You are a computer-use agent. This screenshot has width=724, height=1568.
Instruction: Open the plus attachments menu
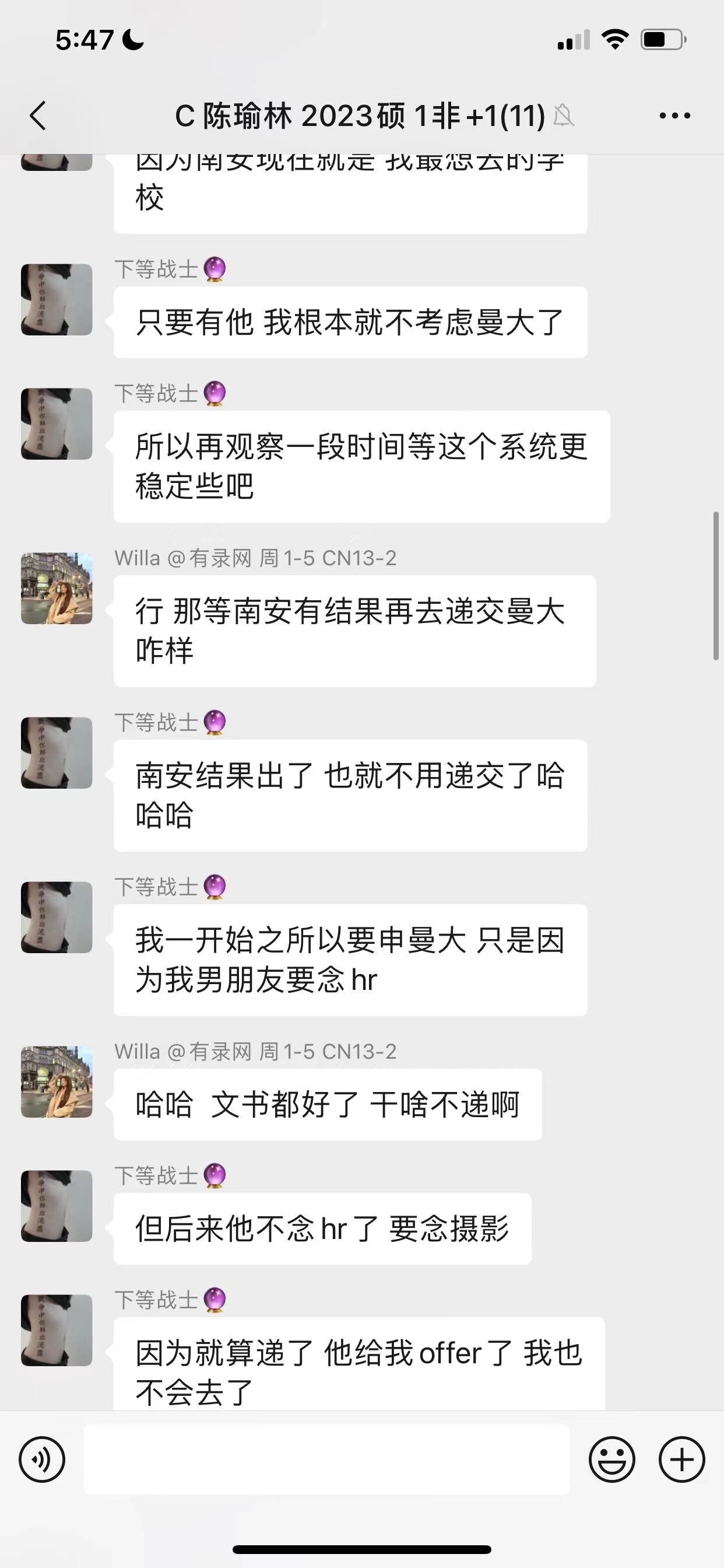pyautogui.click(x=681, y=1459)
